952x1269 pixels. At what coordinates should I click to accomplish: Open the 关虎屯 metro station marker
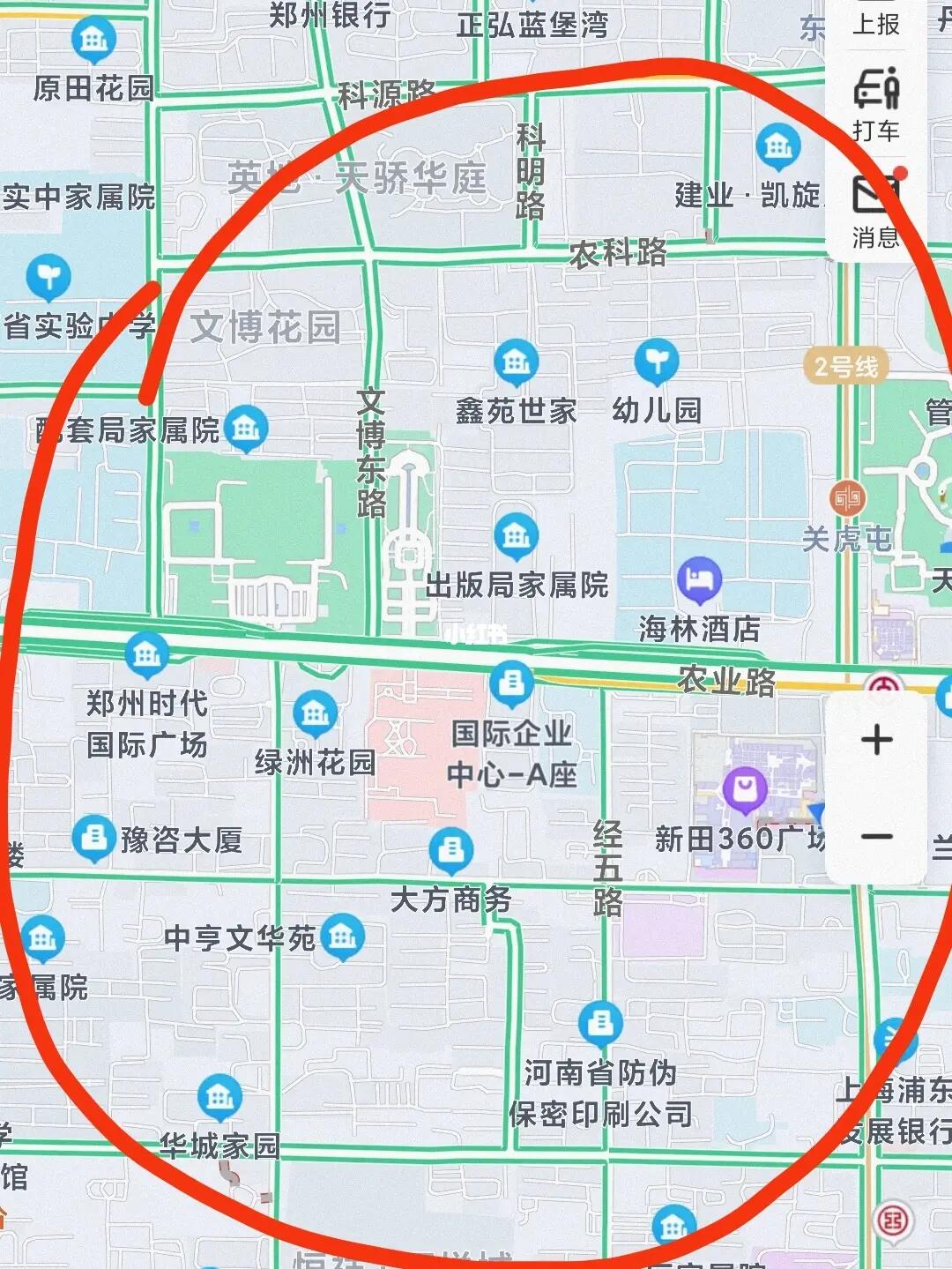click(x=847, y=499)
